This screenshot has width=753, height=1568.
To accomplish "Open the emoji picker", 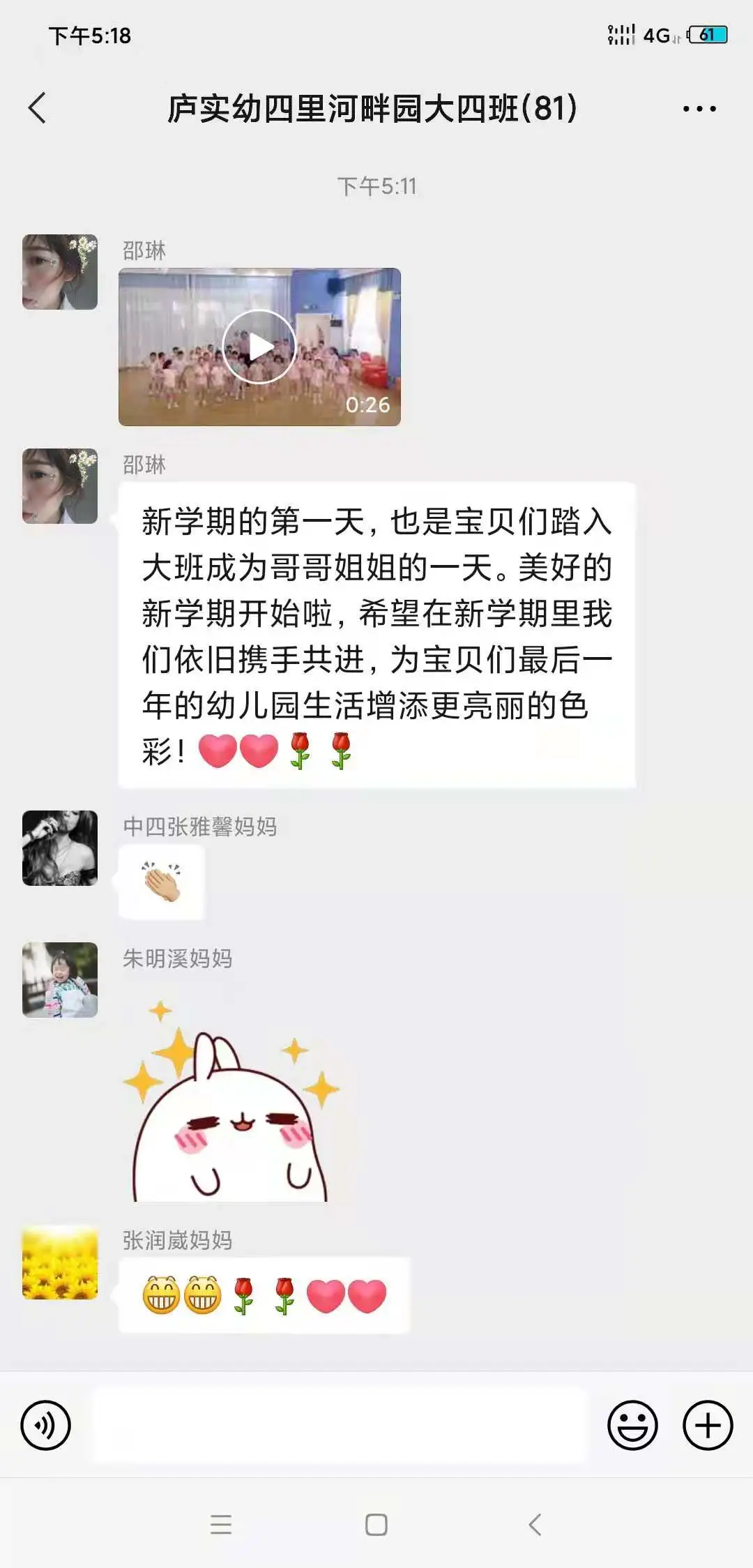I will coord(632,1425).
